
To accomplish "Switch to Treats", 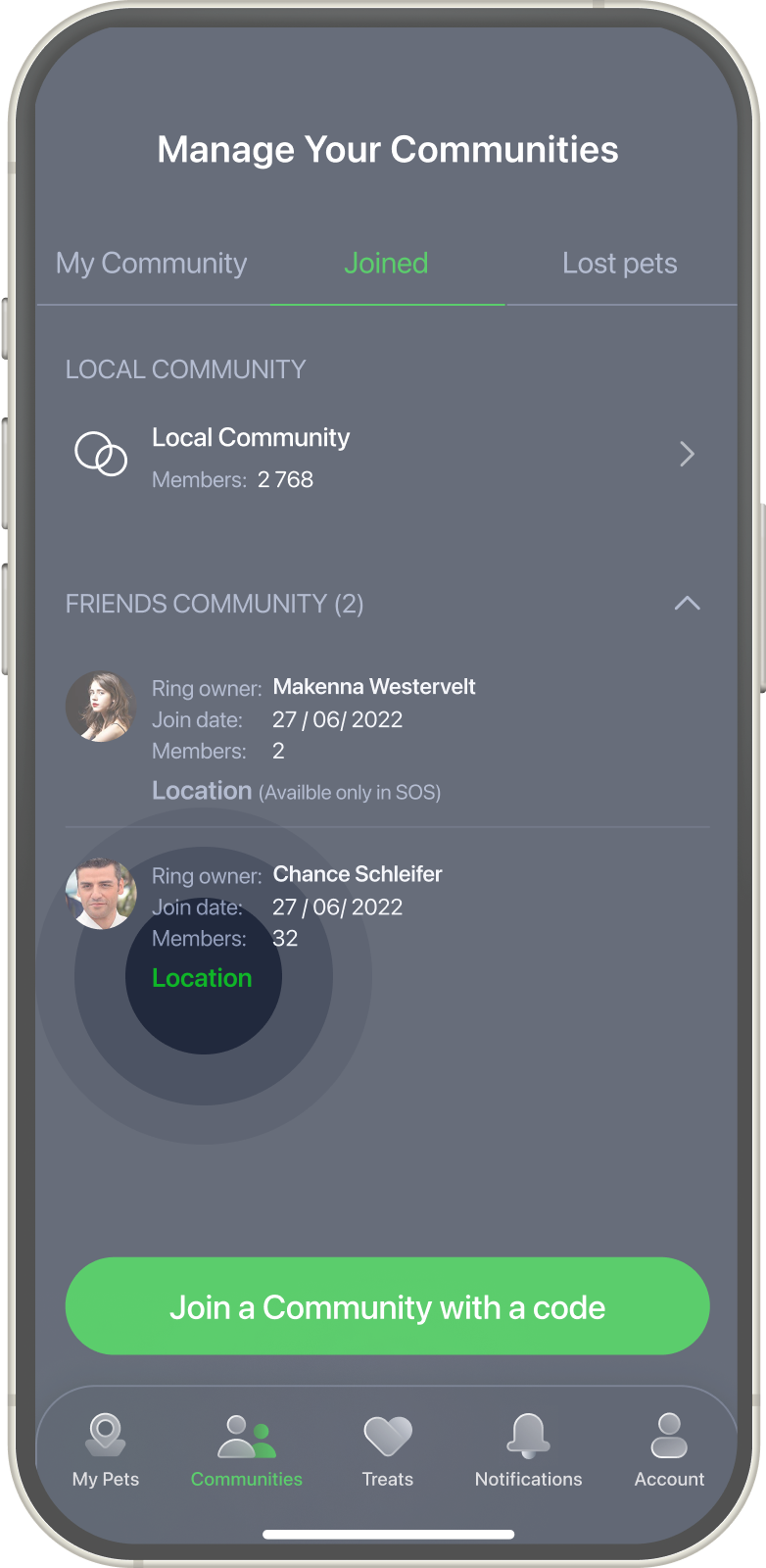I will coord(388,1450).
